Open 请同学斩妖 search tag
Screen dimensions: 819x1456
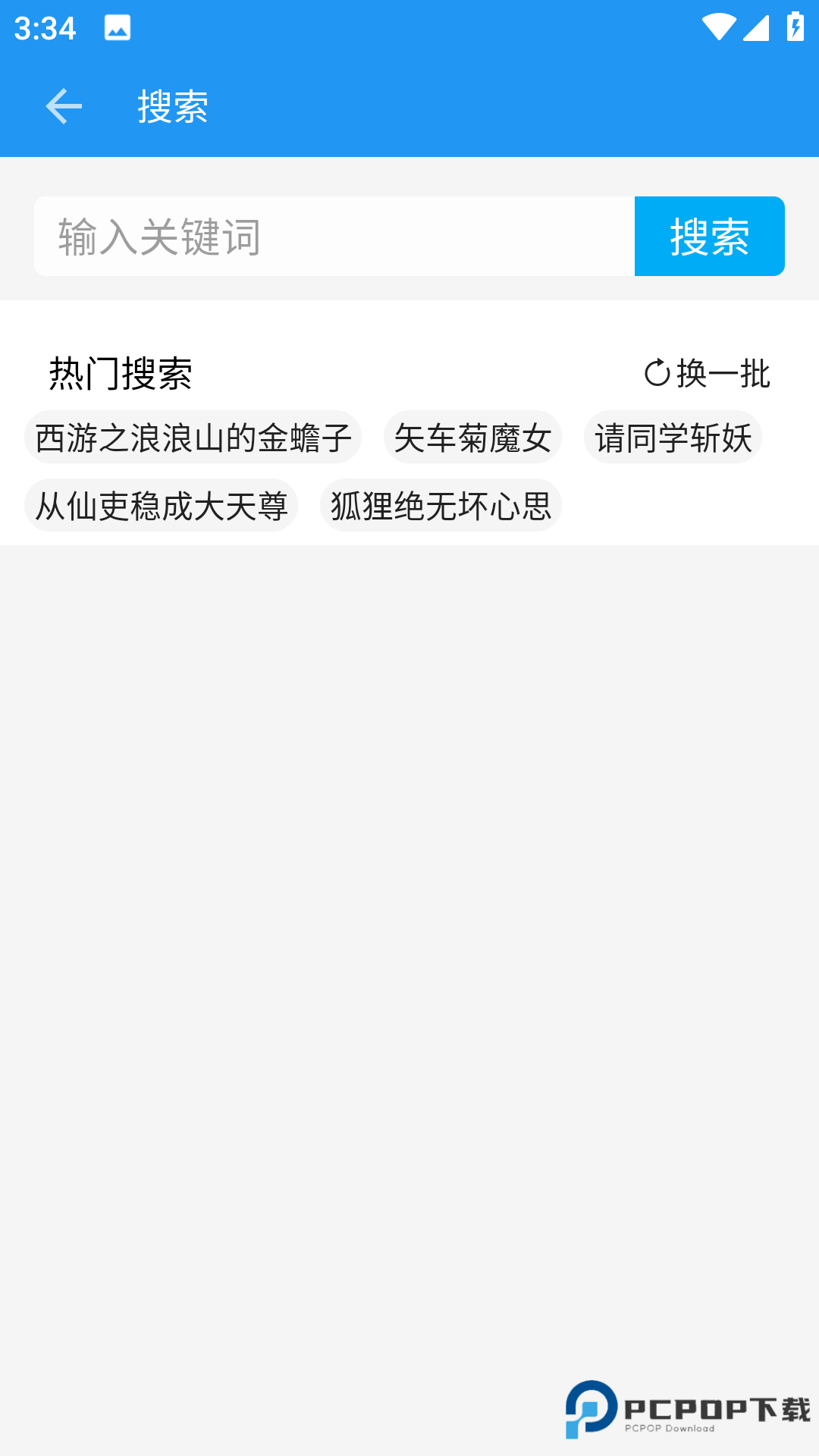point(673,438)
